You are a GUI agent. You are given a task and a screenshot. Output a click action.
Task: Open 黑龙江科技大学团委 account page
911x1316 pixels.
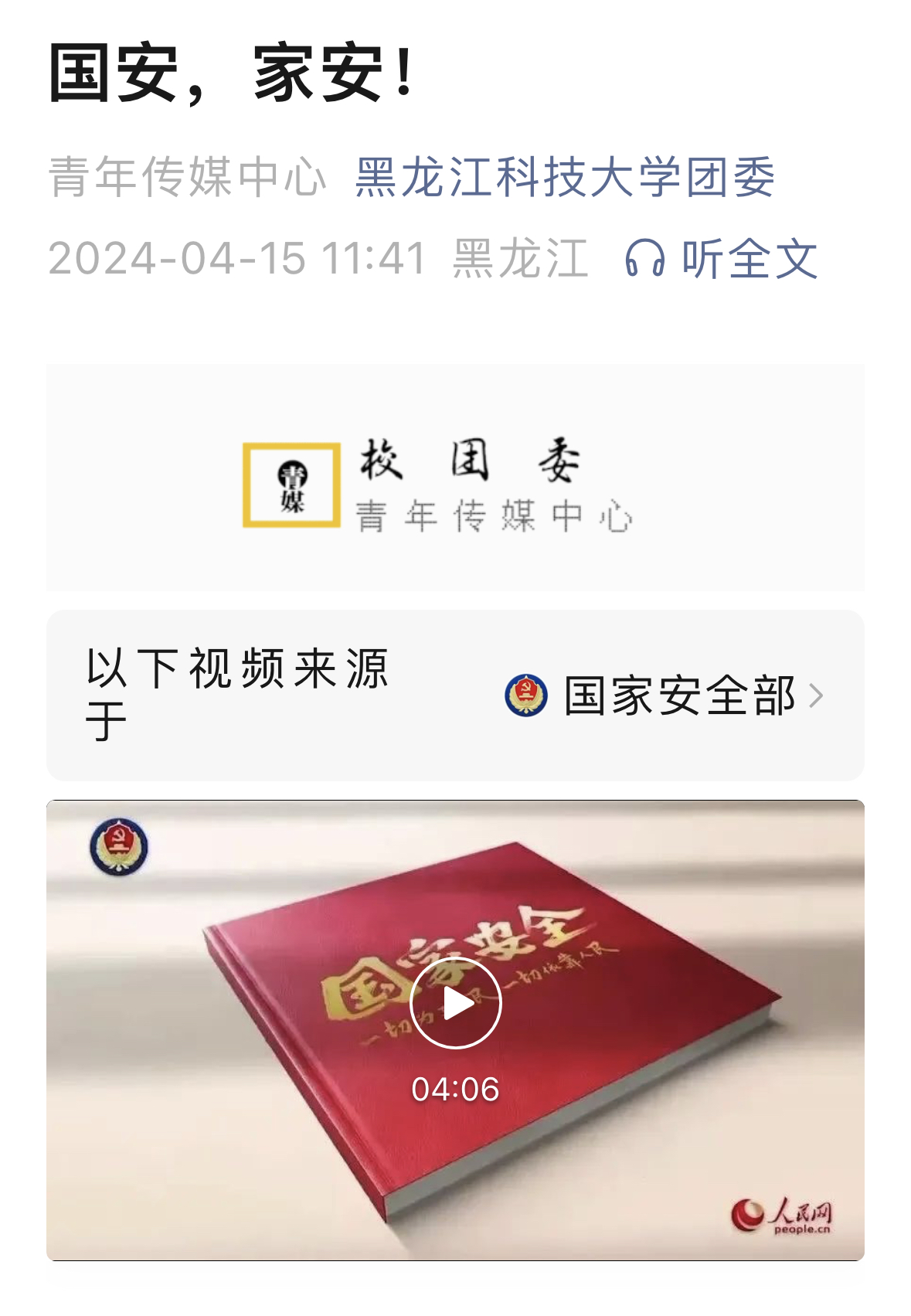click(x=564, y=177)
